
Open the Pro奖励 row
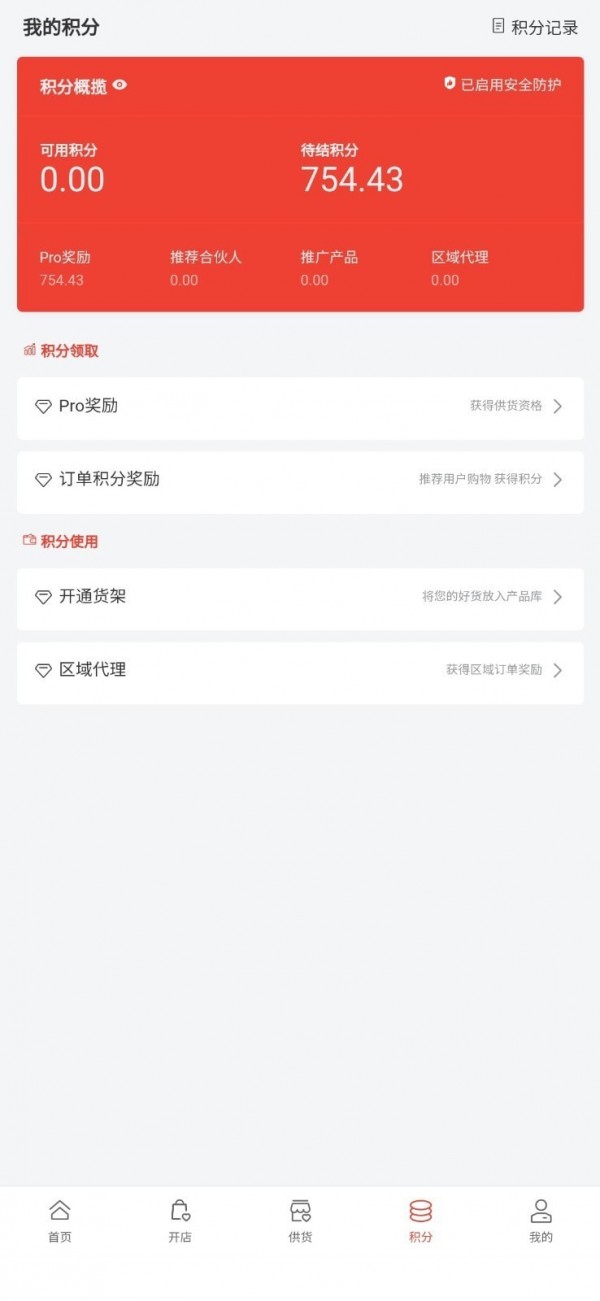[x=300, y=407]
